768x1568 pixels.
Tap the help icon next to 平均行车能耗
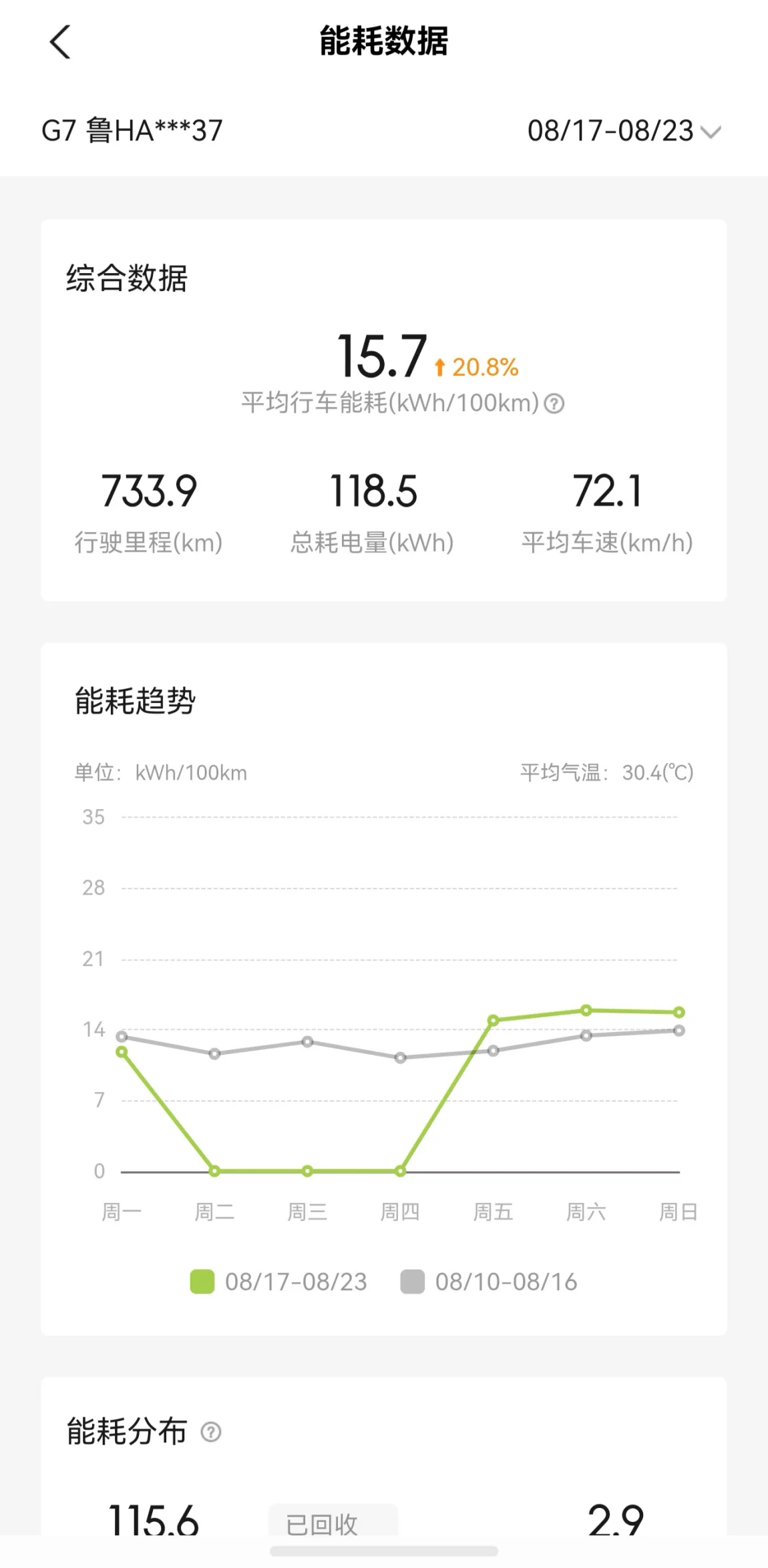[x=554, y=403]
